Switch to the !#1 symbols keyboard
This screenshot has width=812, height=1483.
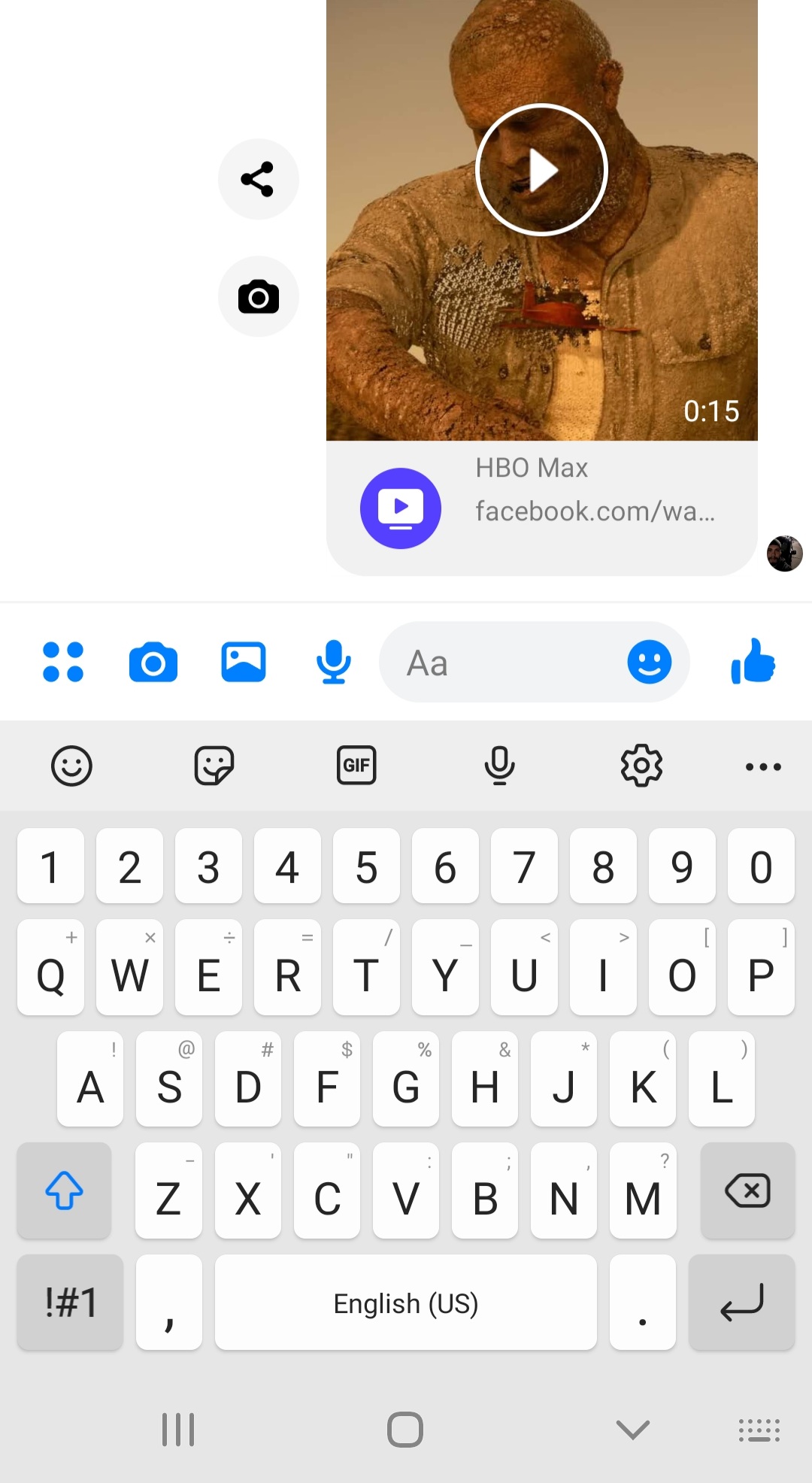click(71, 1303)
